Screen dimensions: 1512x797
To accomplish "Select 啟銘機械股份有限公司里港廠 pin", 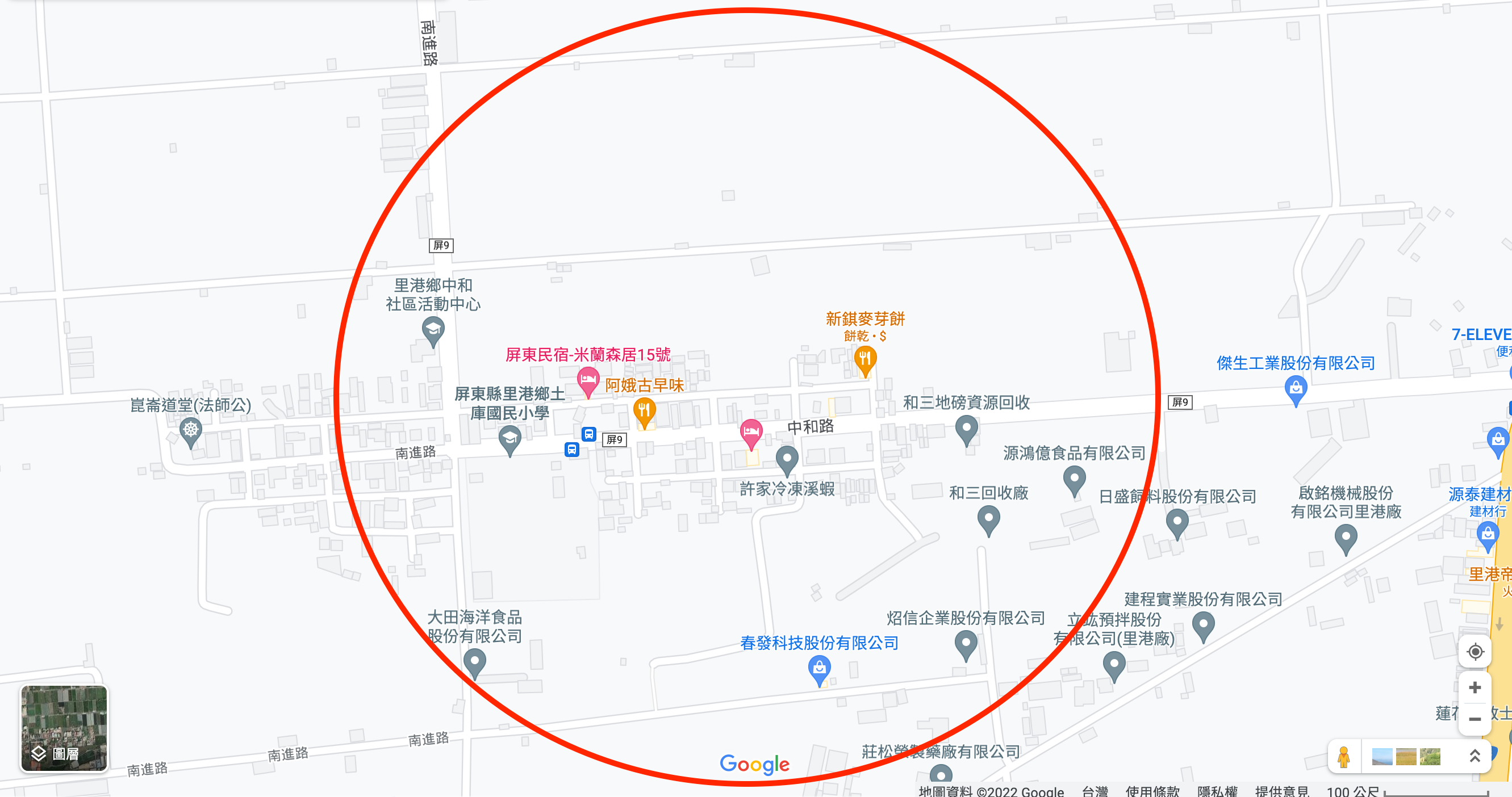I will coord(1346,536).
